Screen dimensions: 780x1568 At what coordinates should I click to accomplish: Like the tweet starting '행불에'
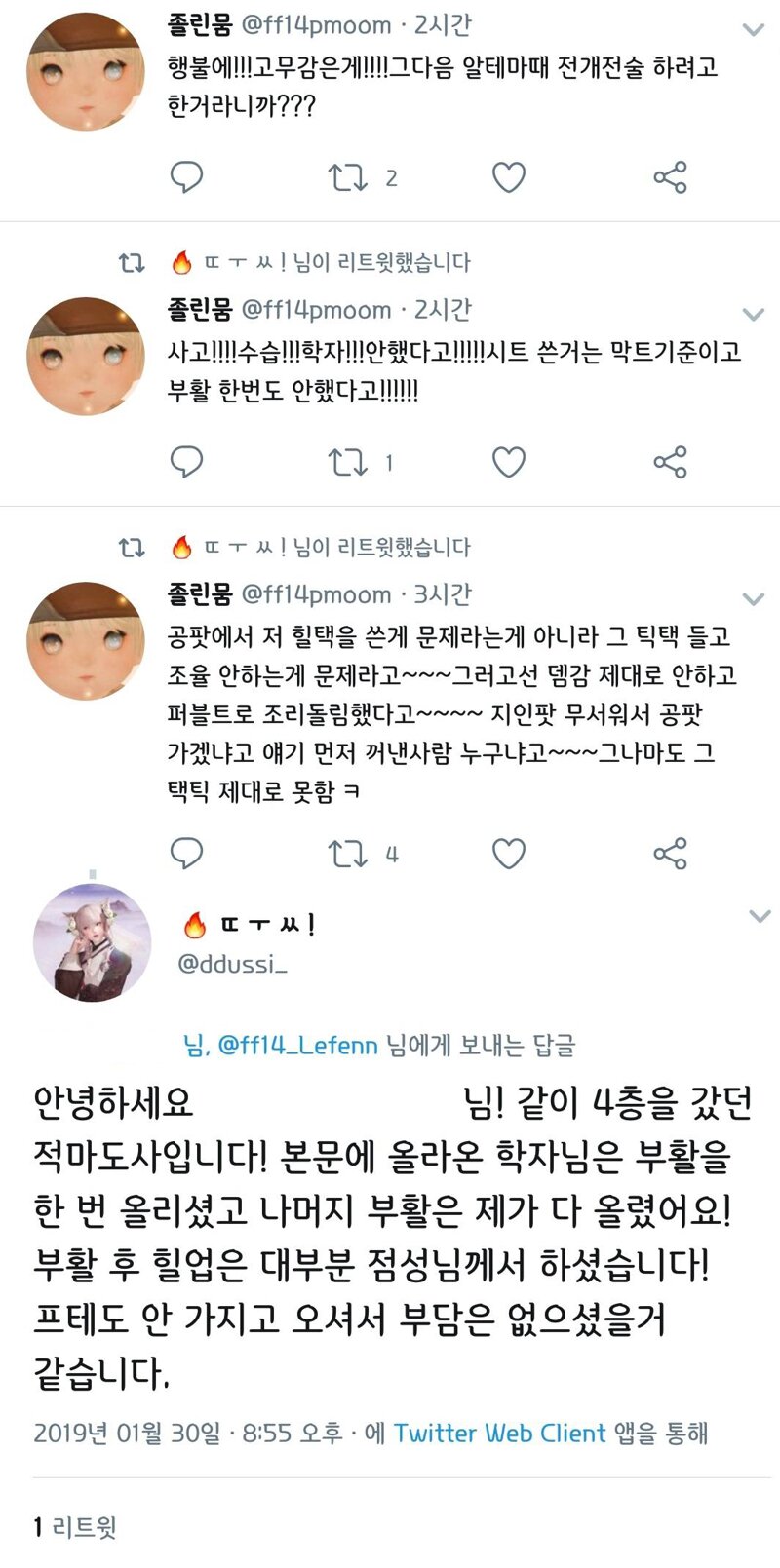[508, 177]
